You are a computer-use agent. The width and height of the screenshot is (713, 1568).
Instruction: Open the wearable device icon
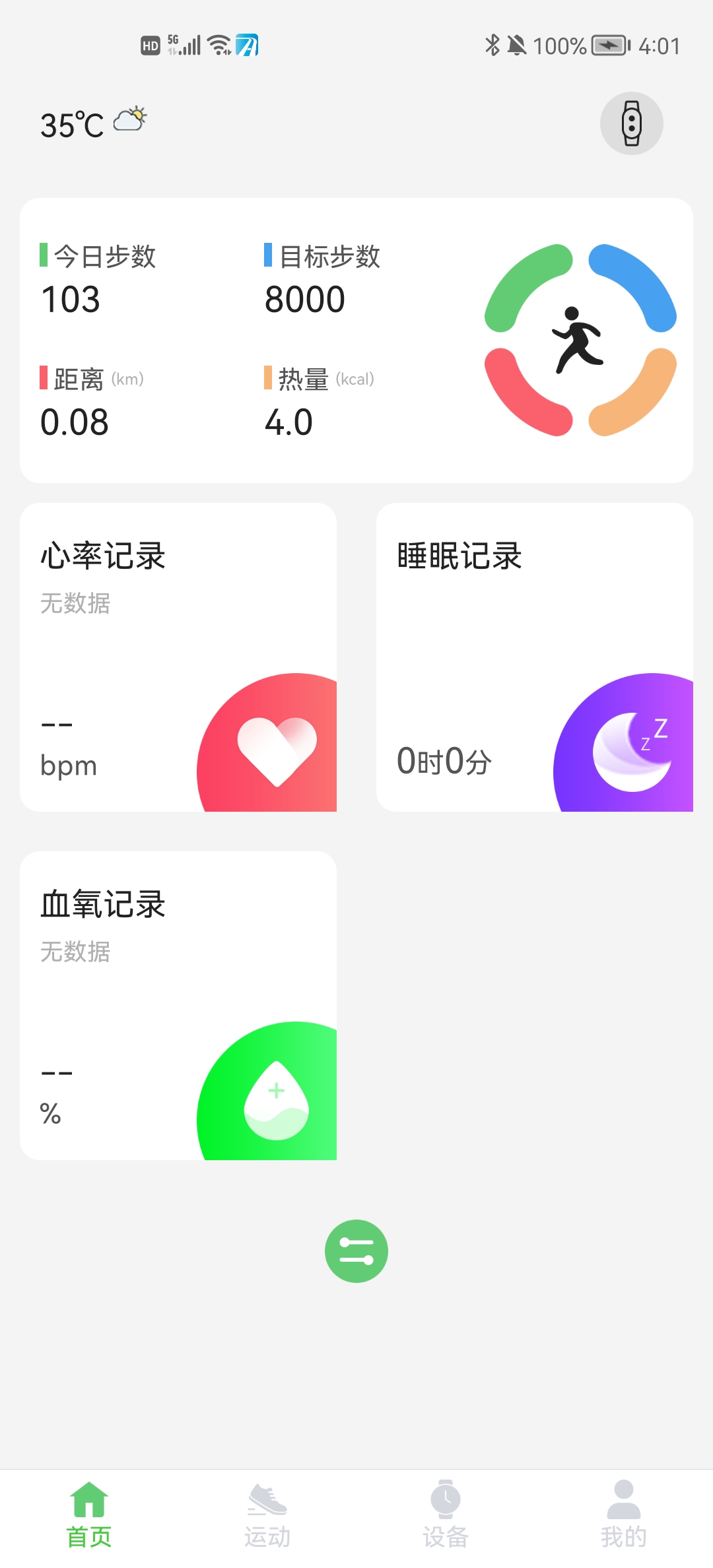pos(631,123)
